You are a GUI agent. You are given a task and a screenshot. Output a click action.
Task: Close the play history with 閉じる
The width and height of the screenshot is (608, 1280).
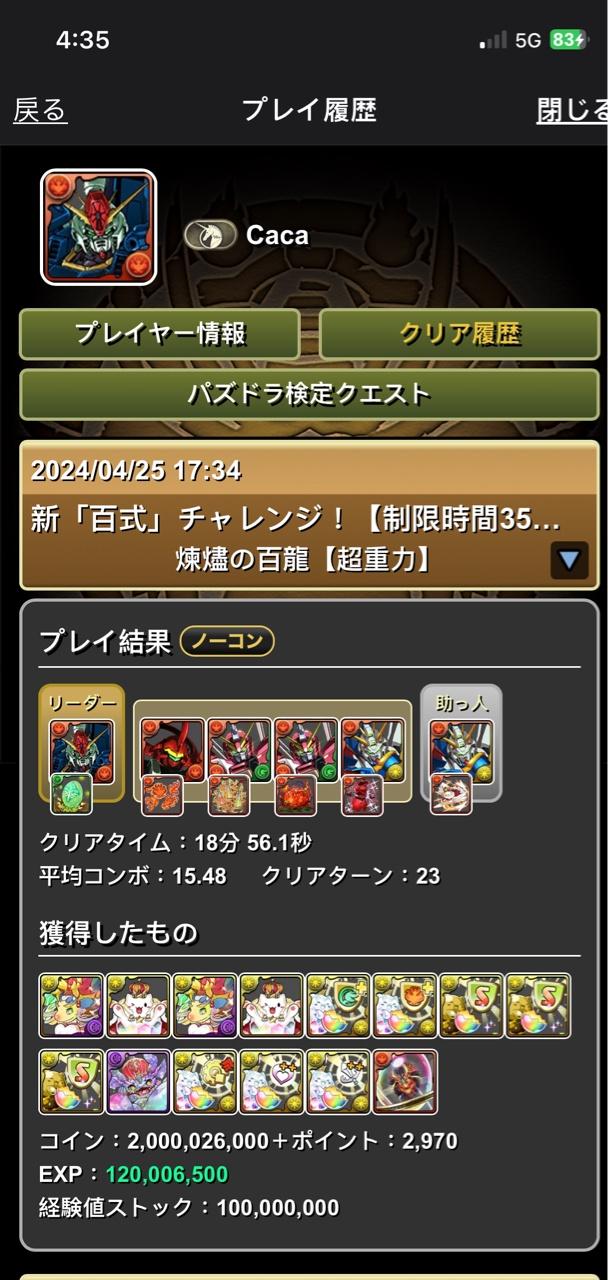click(x=572, y=110)
